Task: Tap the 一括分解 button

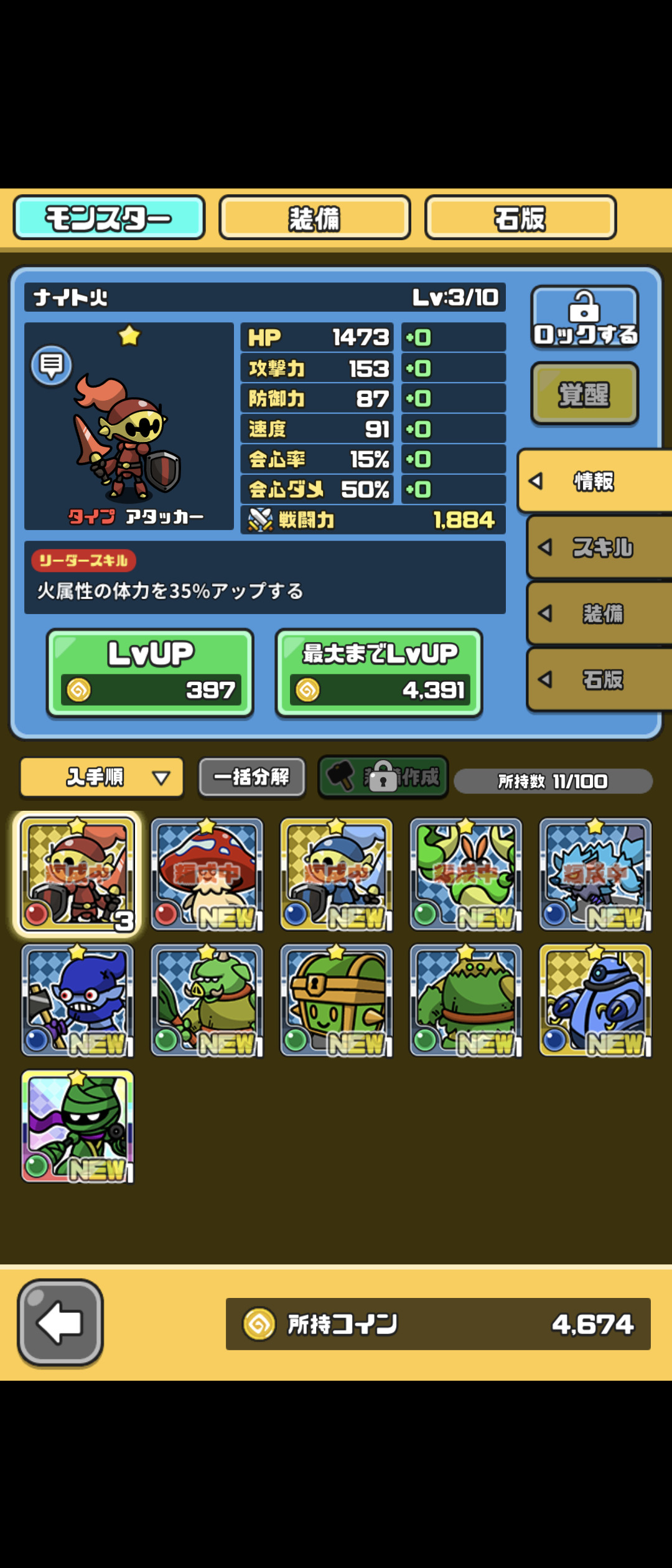Action: (251, 777)
